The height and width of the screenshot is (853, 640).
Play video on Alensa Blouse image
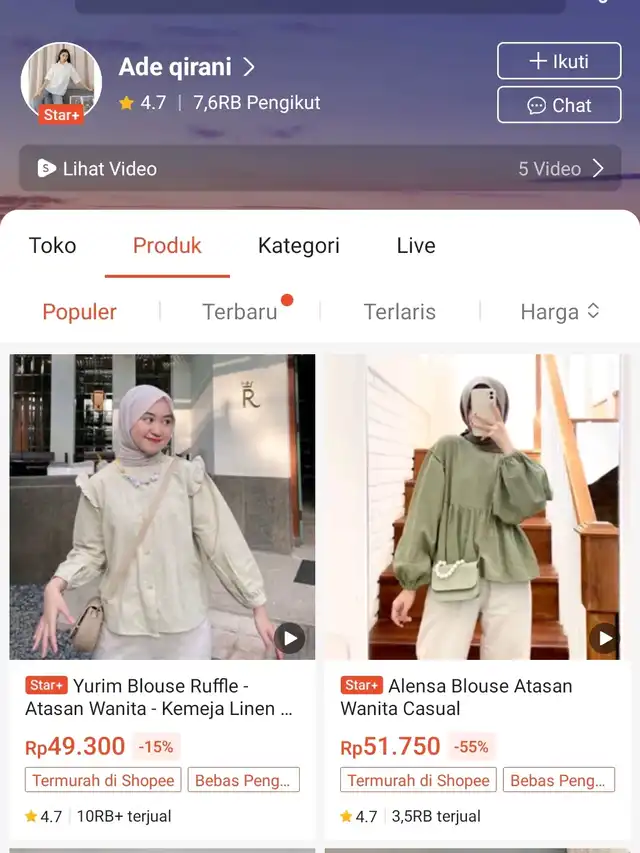[603, 637]
